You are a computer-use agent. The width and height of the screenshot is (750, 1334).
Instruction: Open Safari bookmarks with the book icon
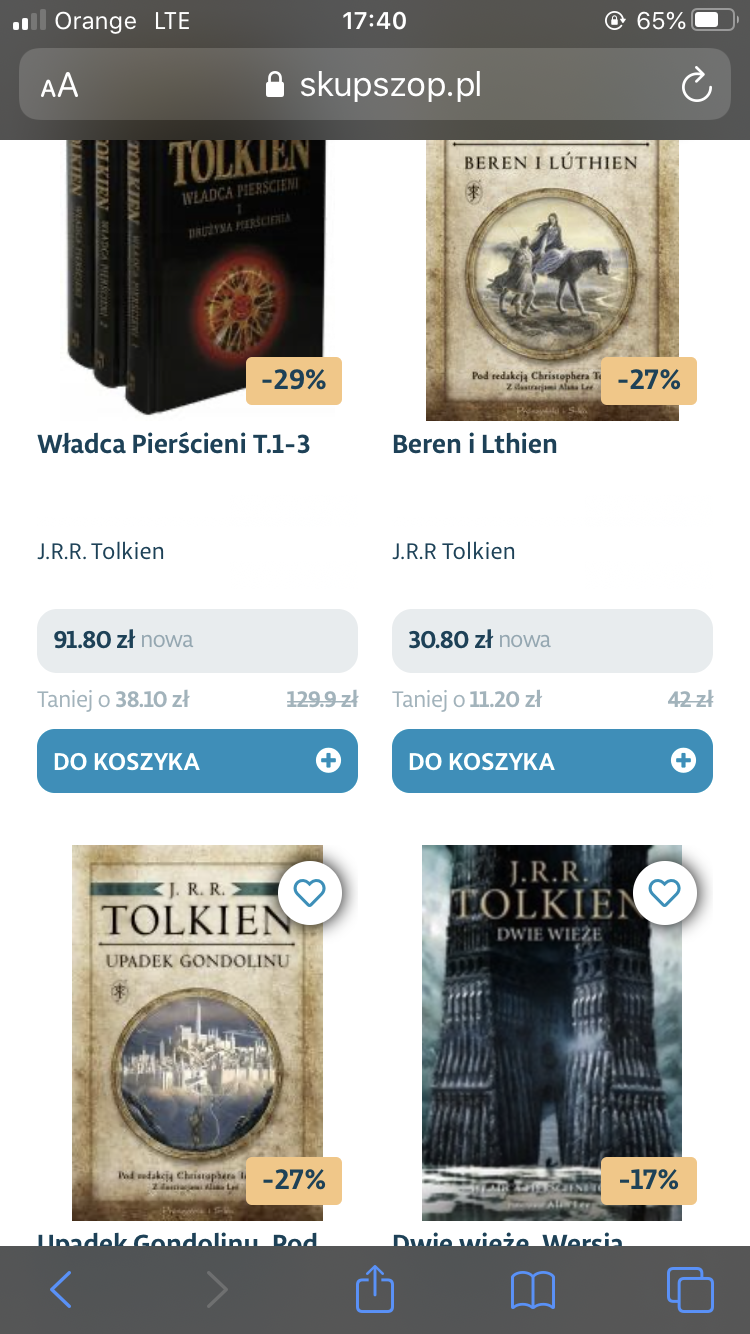point(532,1289)
